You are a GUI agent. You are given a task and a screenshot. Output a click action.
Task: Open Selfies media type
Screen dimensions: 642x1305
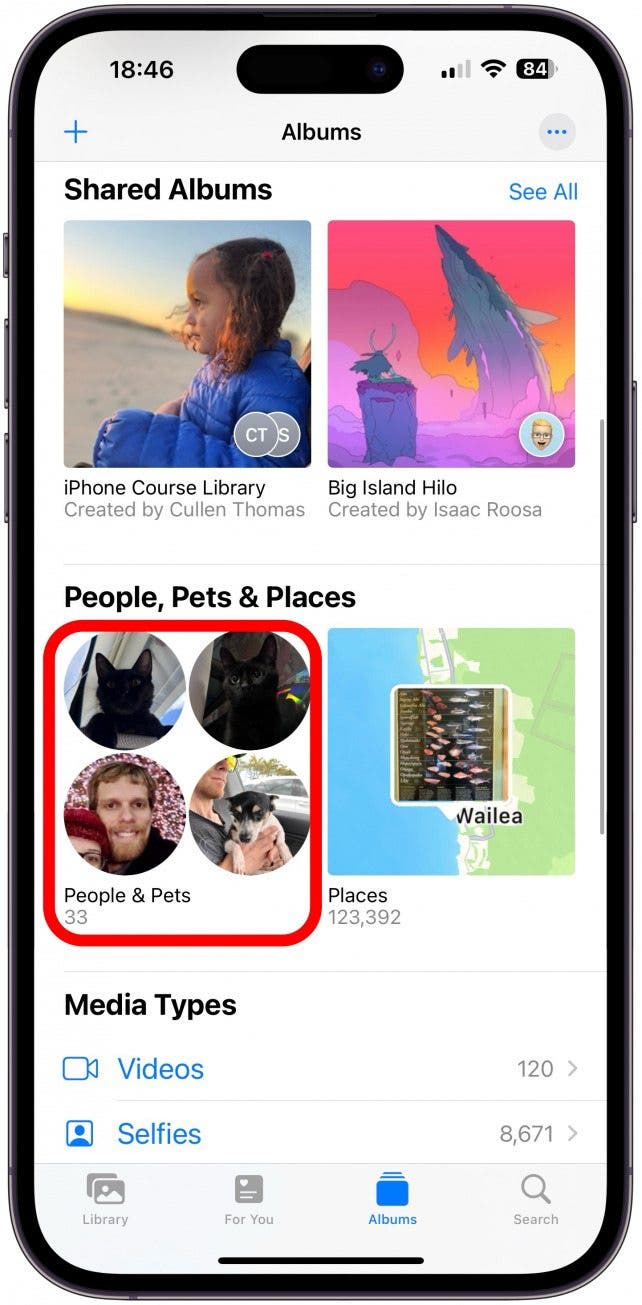(x=159, y=1134)
